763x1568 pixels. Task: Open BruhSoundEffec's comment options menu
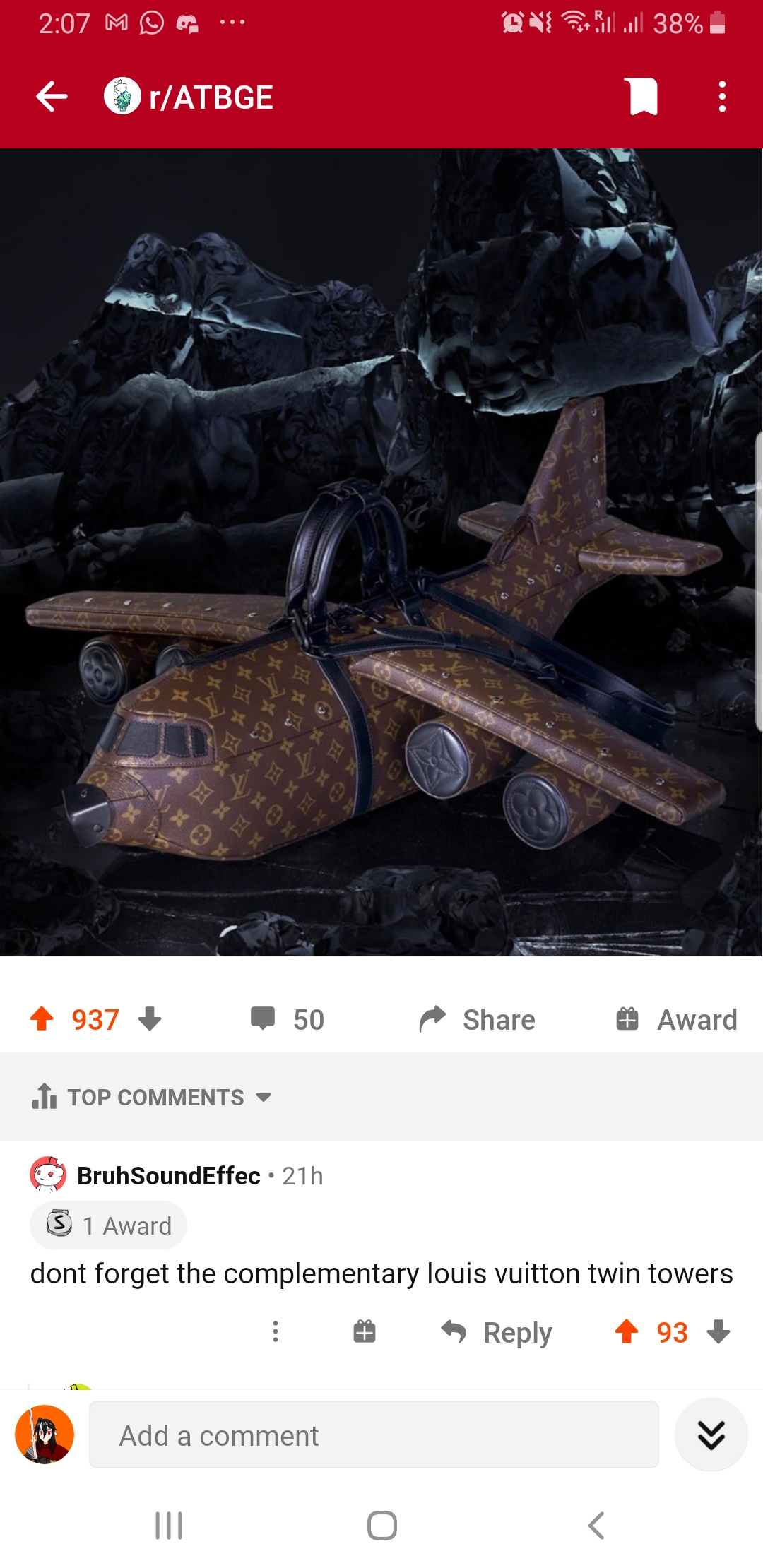275,1332
